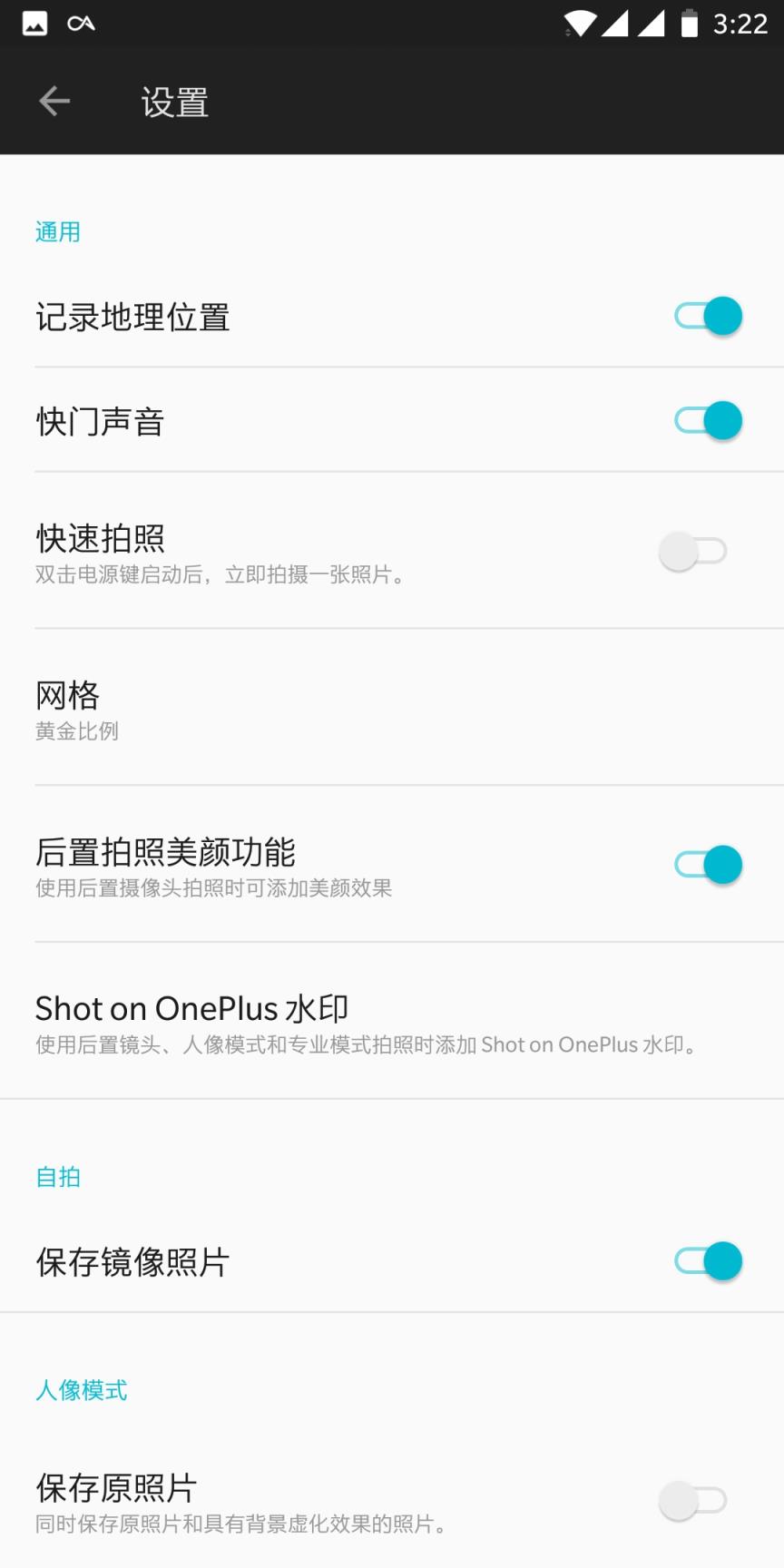Select the 通用 section header
This screenshot has width=784, height=1568.
coord(56,231)
